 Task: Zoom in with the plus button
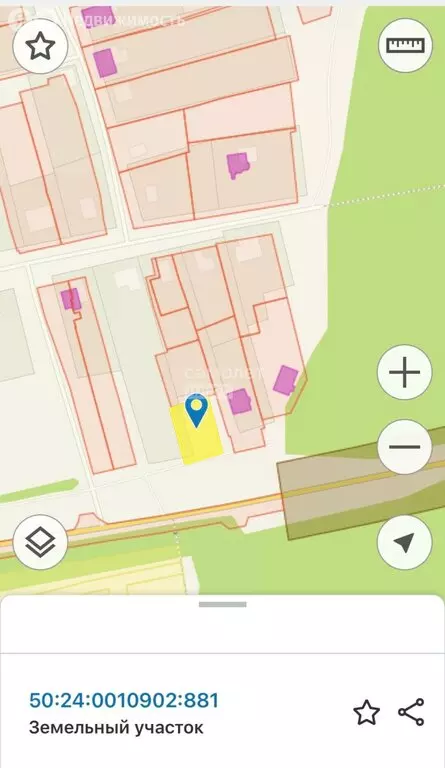[404, 372]
